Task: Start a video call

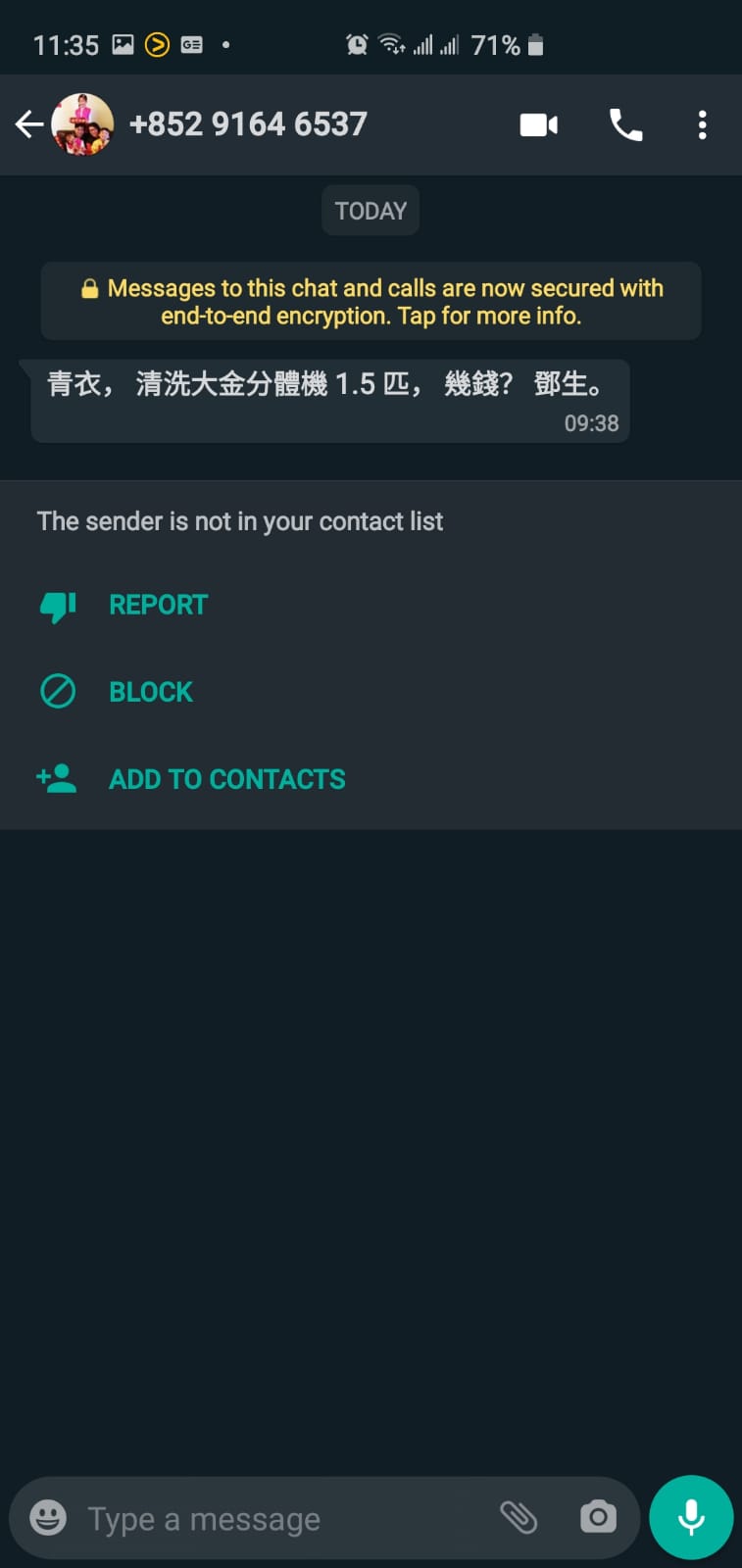Action: 538,124
